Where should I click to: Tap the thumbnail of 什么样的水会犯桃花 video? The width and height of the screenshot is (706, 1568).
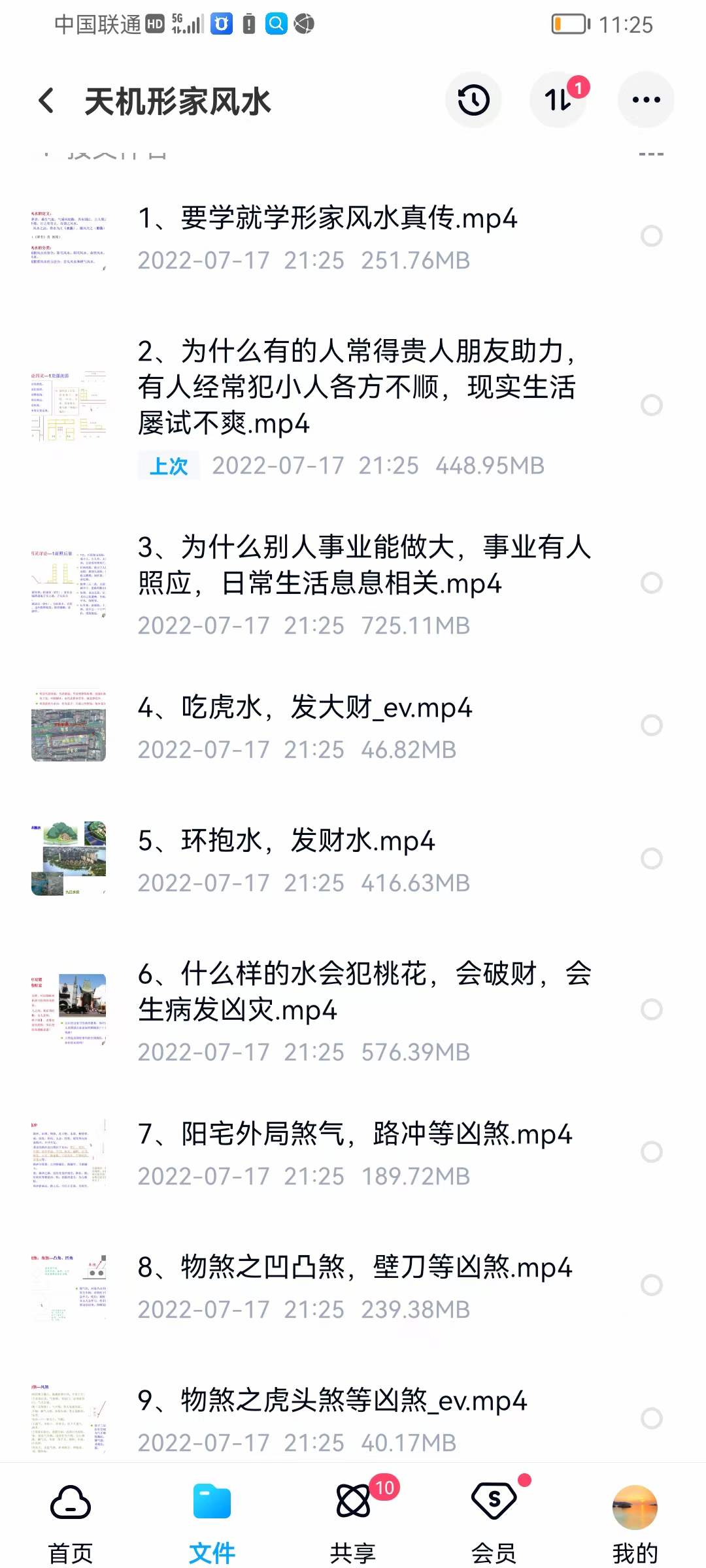coord(69,1009)
